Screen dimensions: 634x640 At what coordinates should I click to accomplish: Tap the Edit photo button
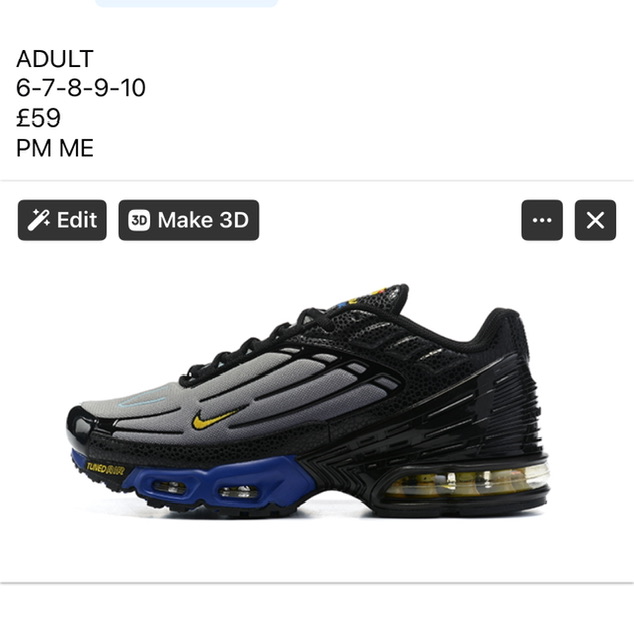pyautogui.click(x=62, y=220)
